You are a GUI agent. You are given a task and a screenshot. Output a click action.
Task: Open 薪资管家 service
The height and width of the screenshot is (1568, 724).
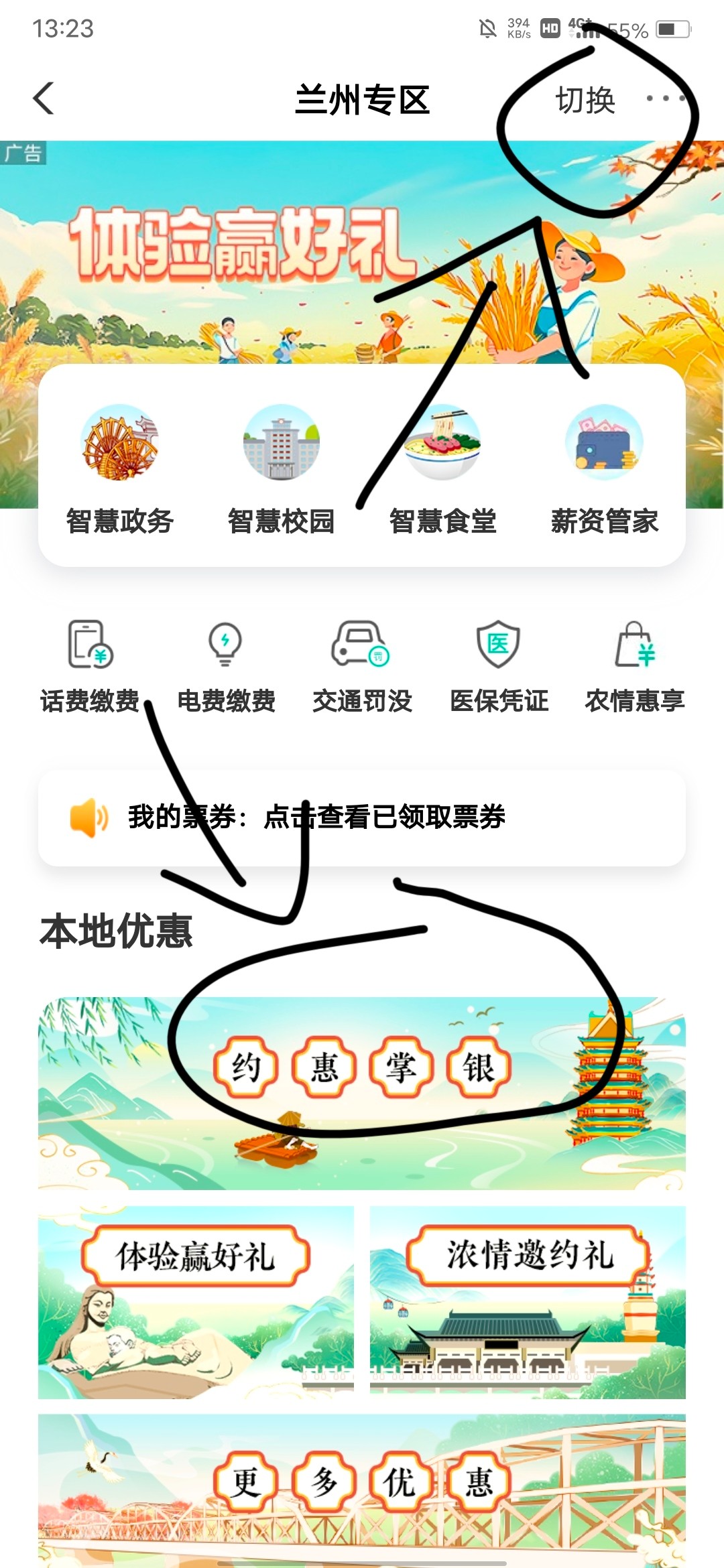pyautogui.click(x=604, y=469)
